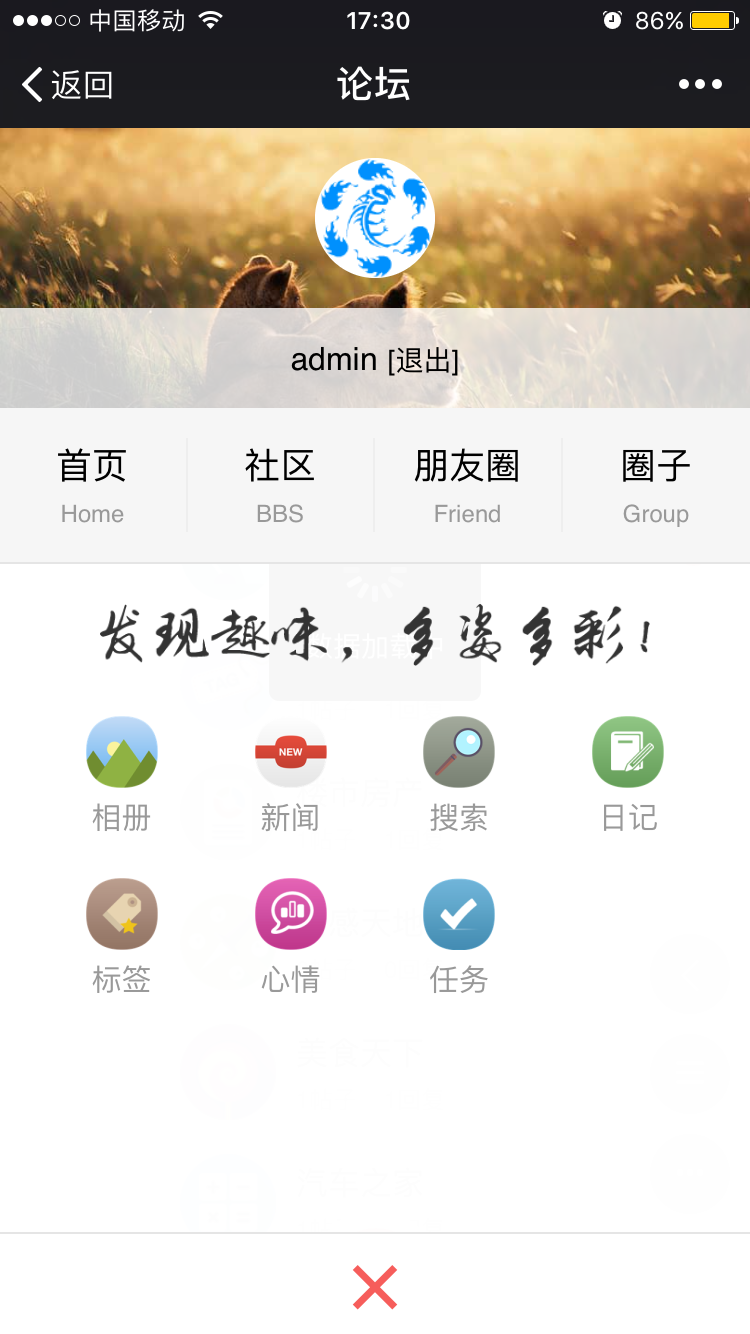Open the three-dot overflow menu
The width and height of the screenshot is (750, 1334).
[x=699, y=85]
